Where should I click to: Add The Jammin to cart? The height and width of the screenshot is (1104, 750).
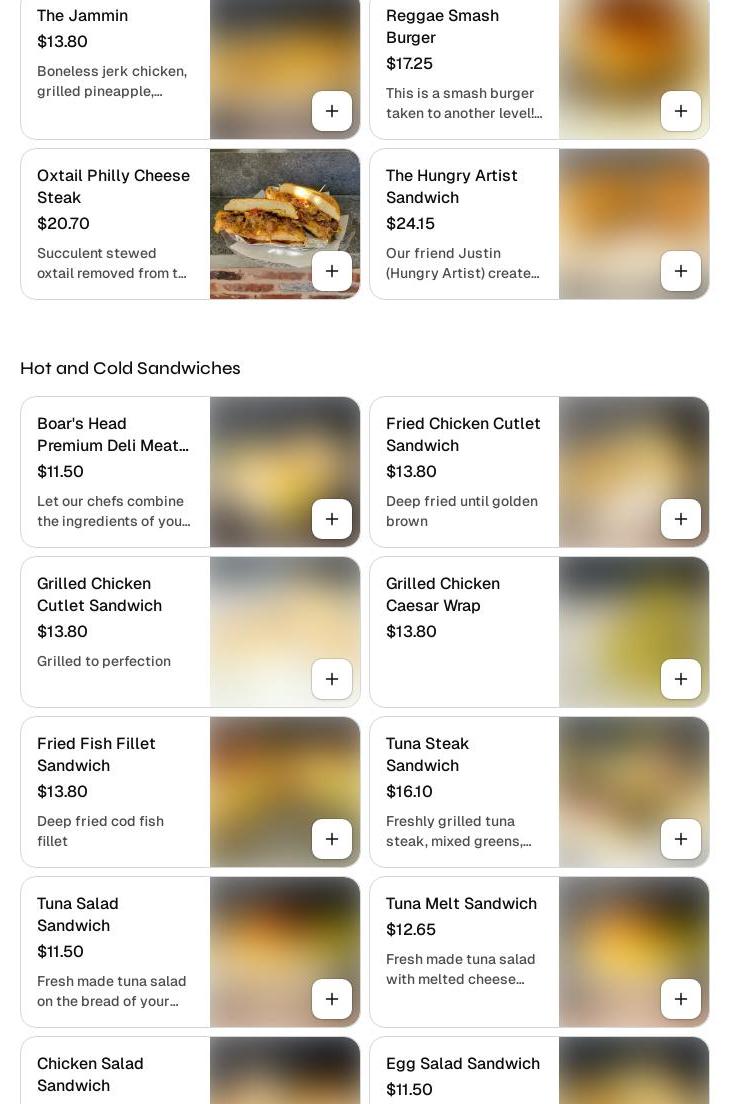pos(332,111)
